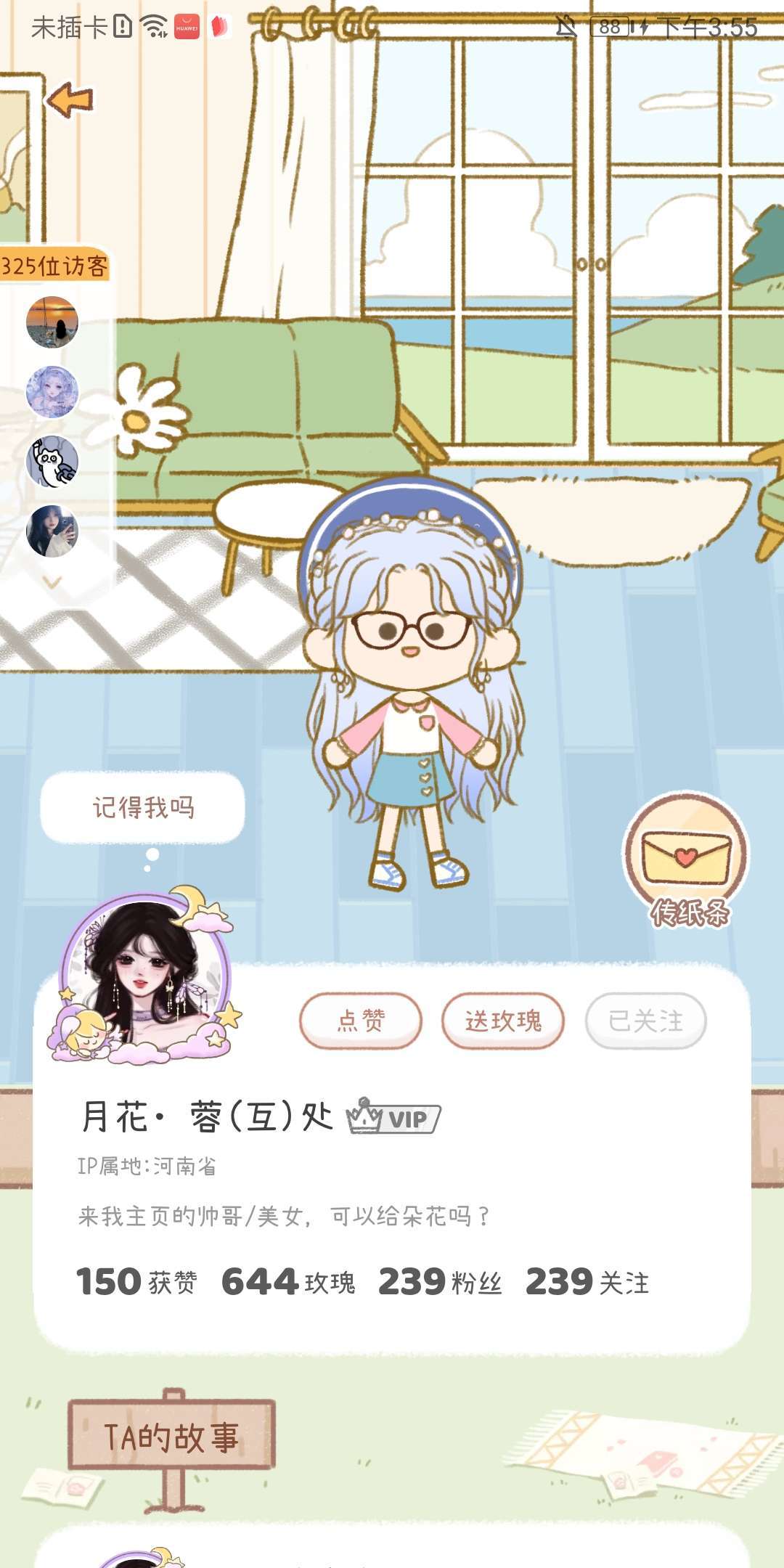784x1568 pixels.
Task: View the 239 关注 following list
Action: click(x=587, y=1282)
